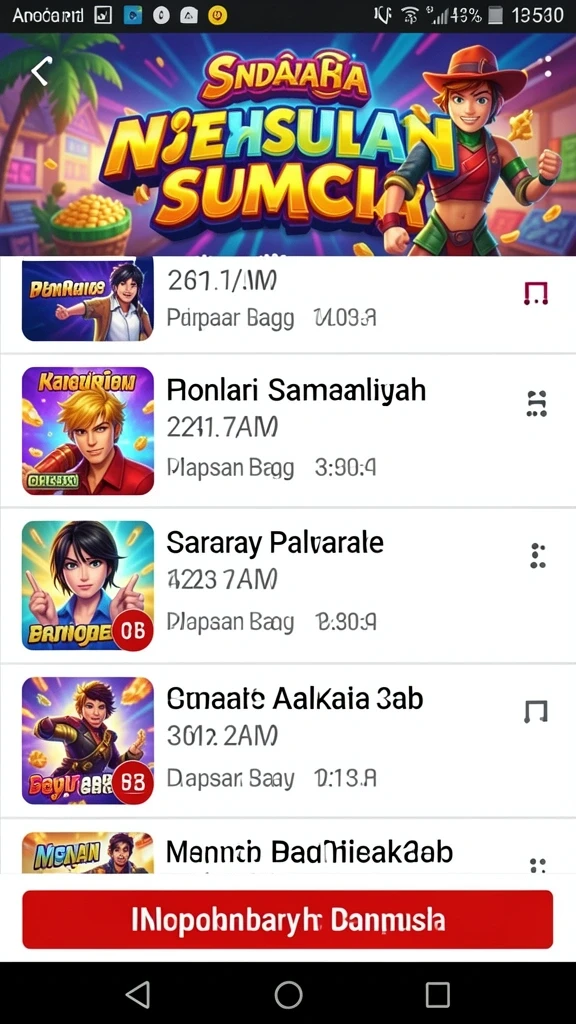Open the overflow menu on the banner
The height and width of the screenshot is (1024, 576).
547,66
